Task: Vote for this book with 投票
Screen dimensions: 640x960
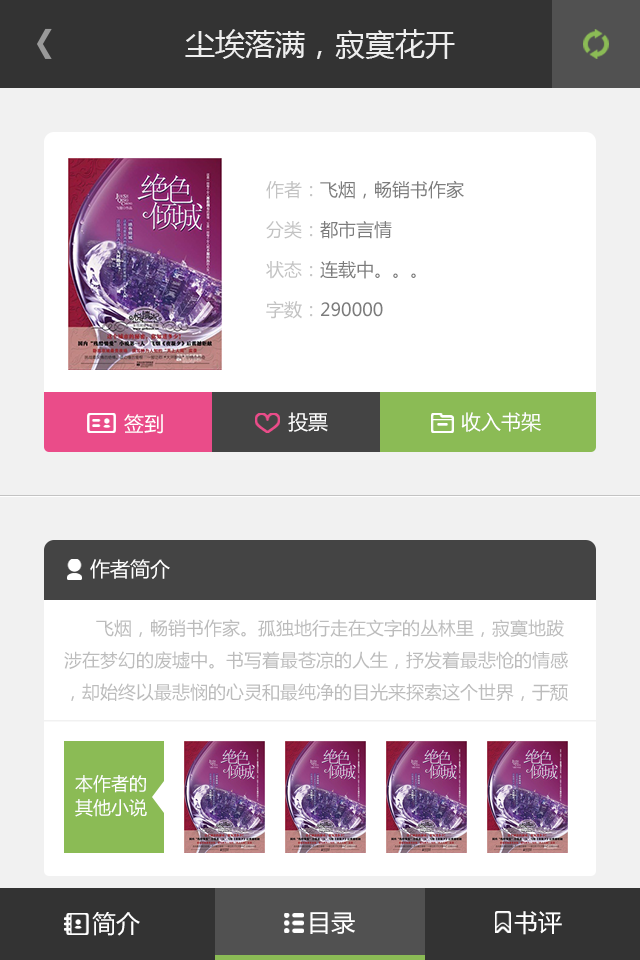Action: coord(295,422)
